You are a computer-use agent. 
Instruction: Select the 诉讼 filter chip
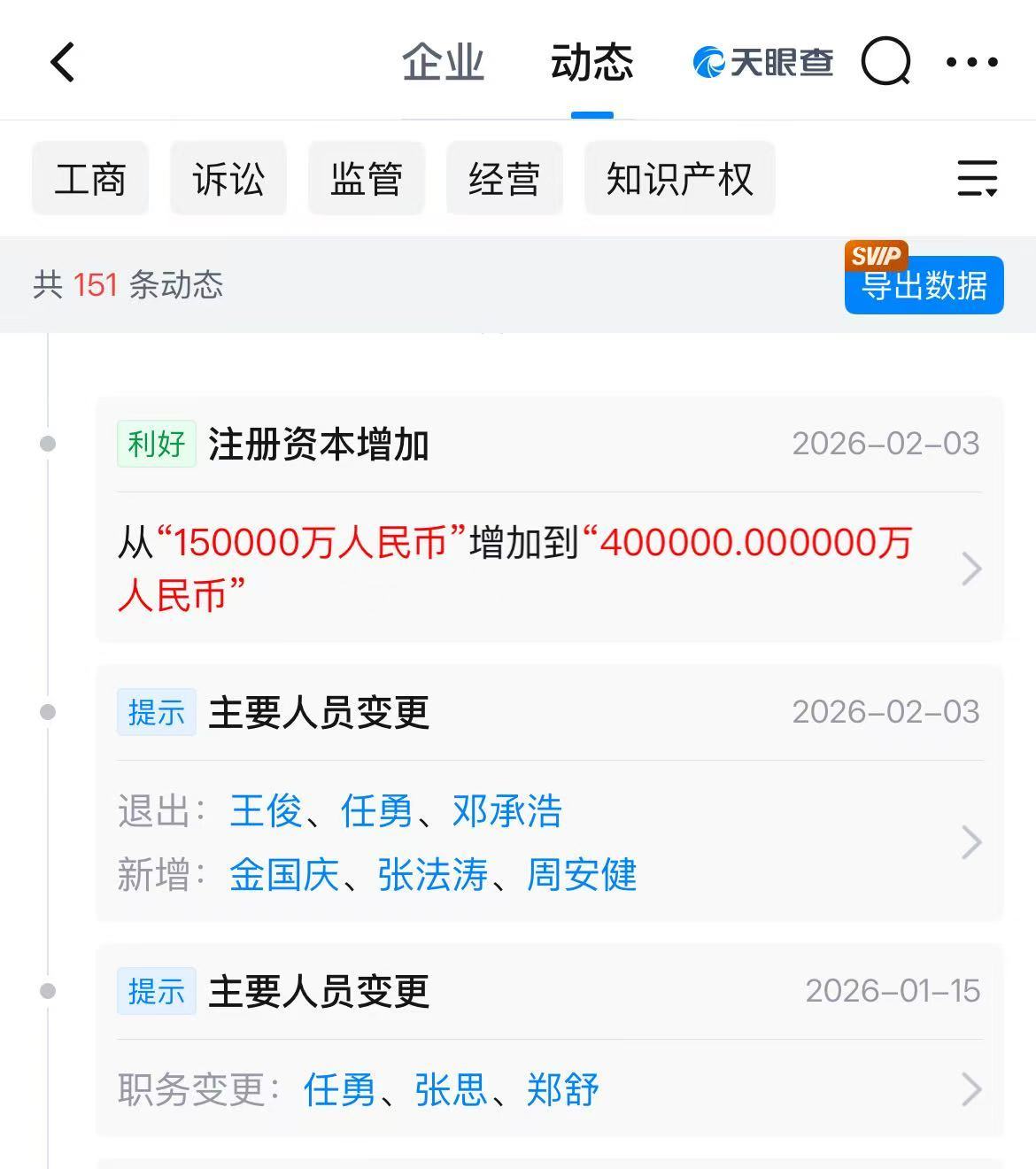tap(228, 179)
